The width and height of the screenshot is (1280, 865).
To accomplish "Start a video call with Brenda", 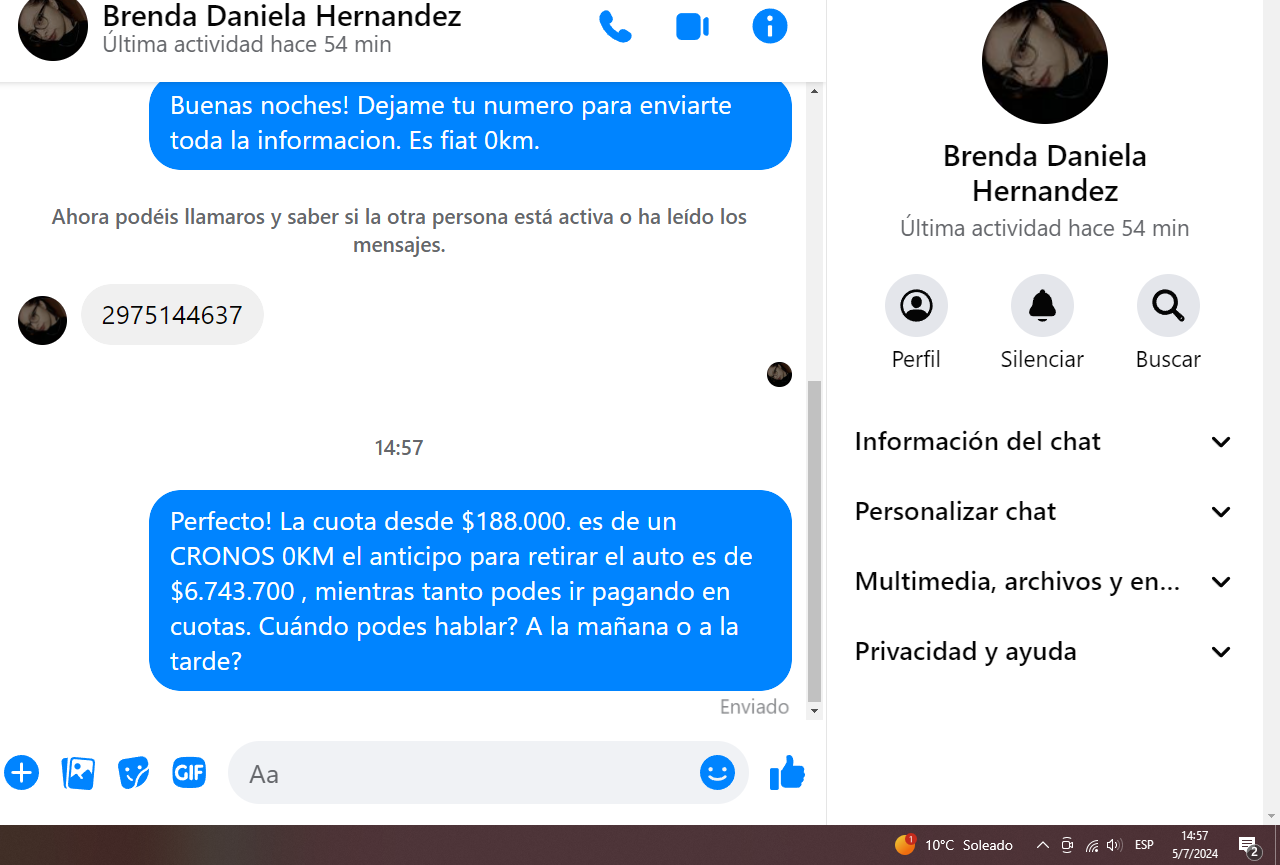I will (692, 27).
